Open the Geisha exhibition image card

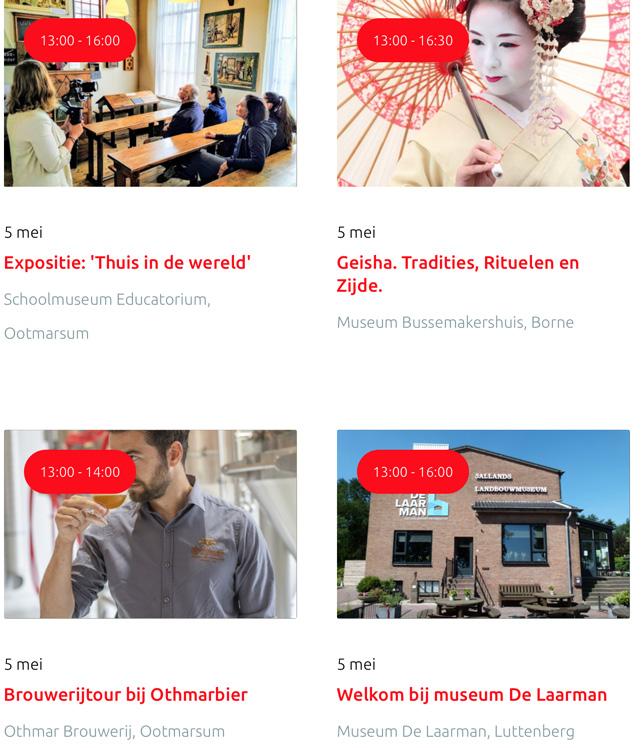coord(483,93)
